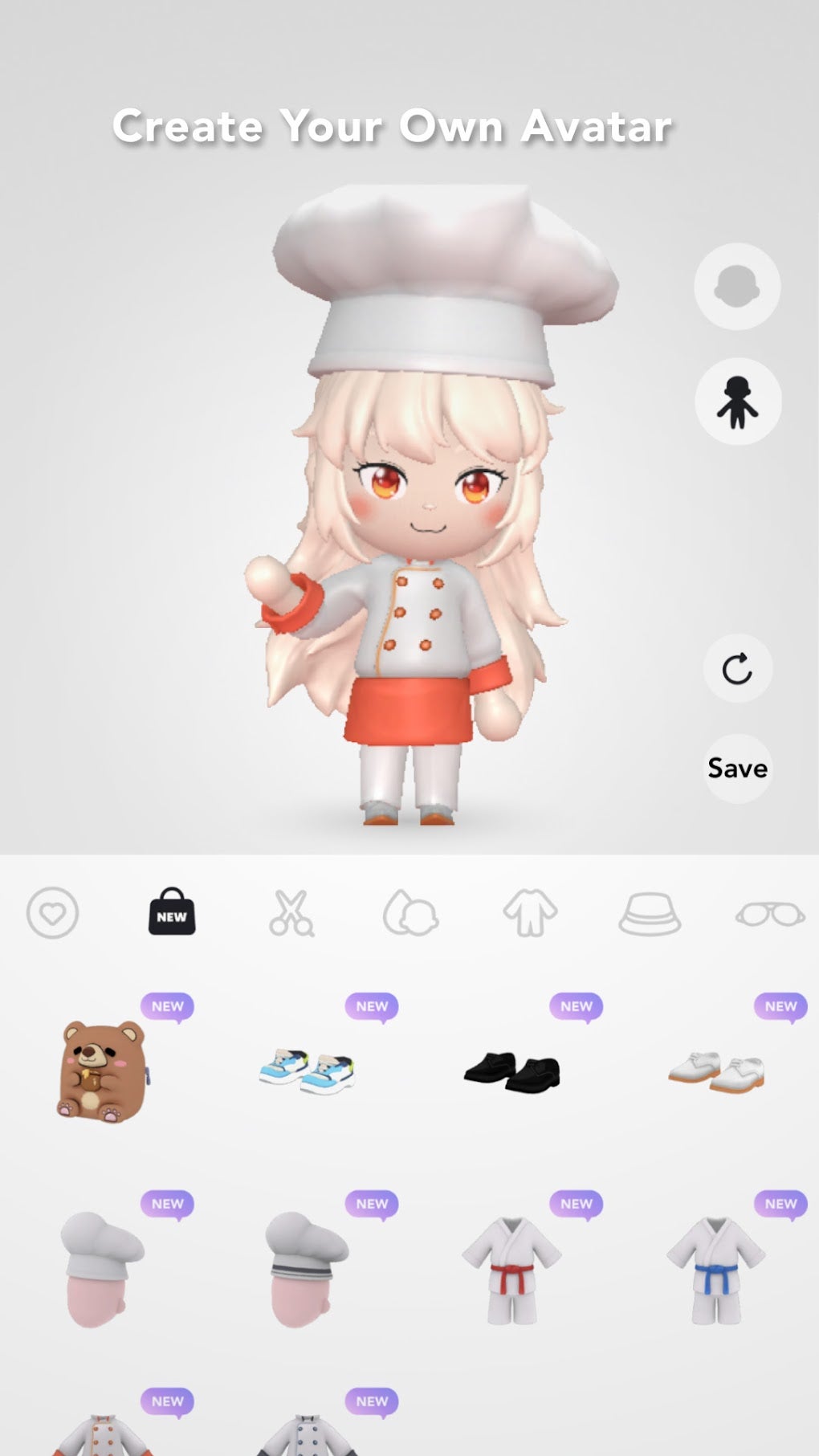The width and height of the screenshot is (819, 1456).
Task: Select the scissors hairstyle category icon
Action: coord(293,912)
